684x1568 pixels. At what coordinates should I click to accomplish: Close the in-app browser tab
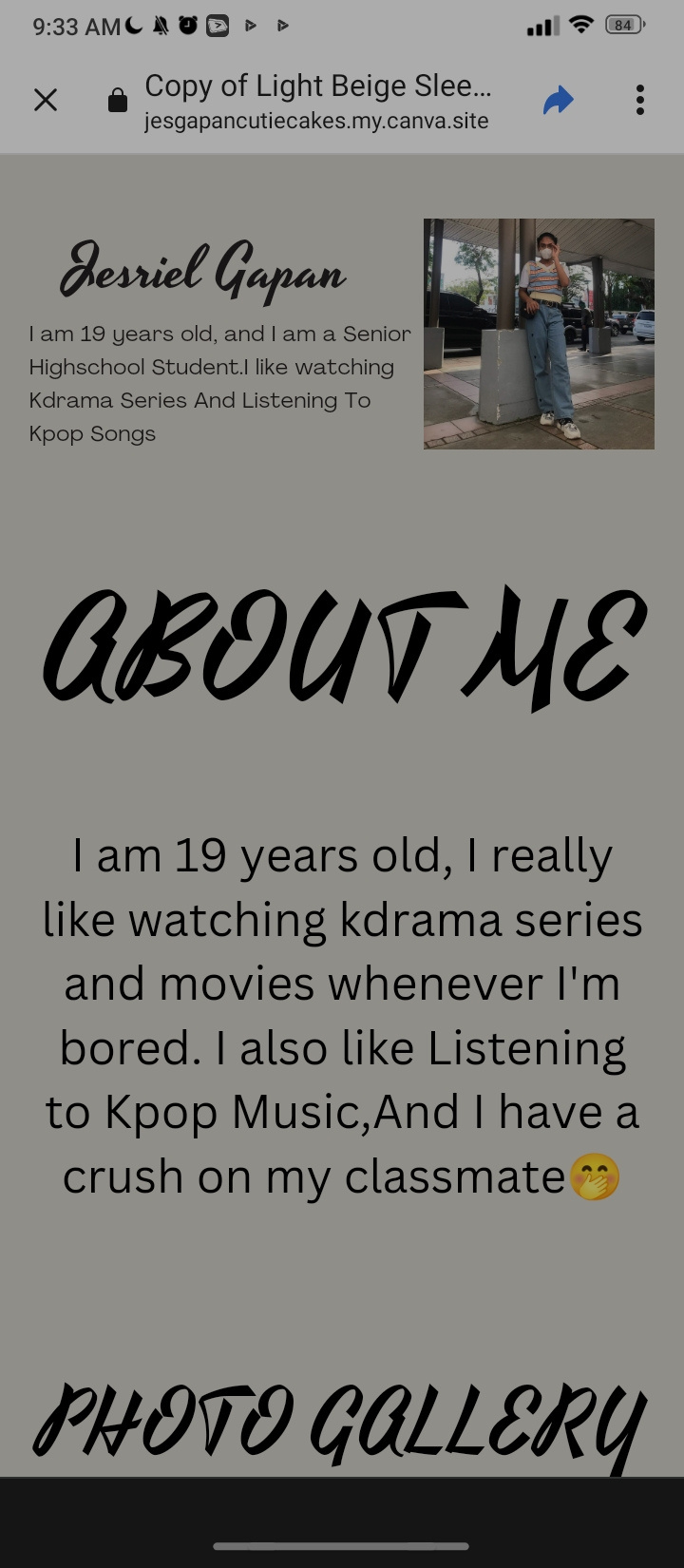(45, 100)
